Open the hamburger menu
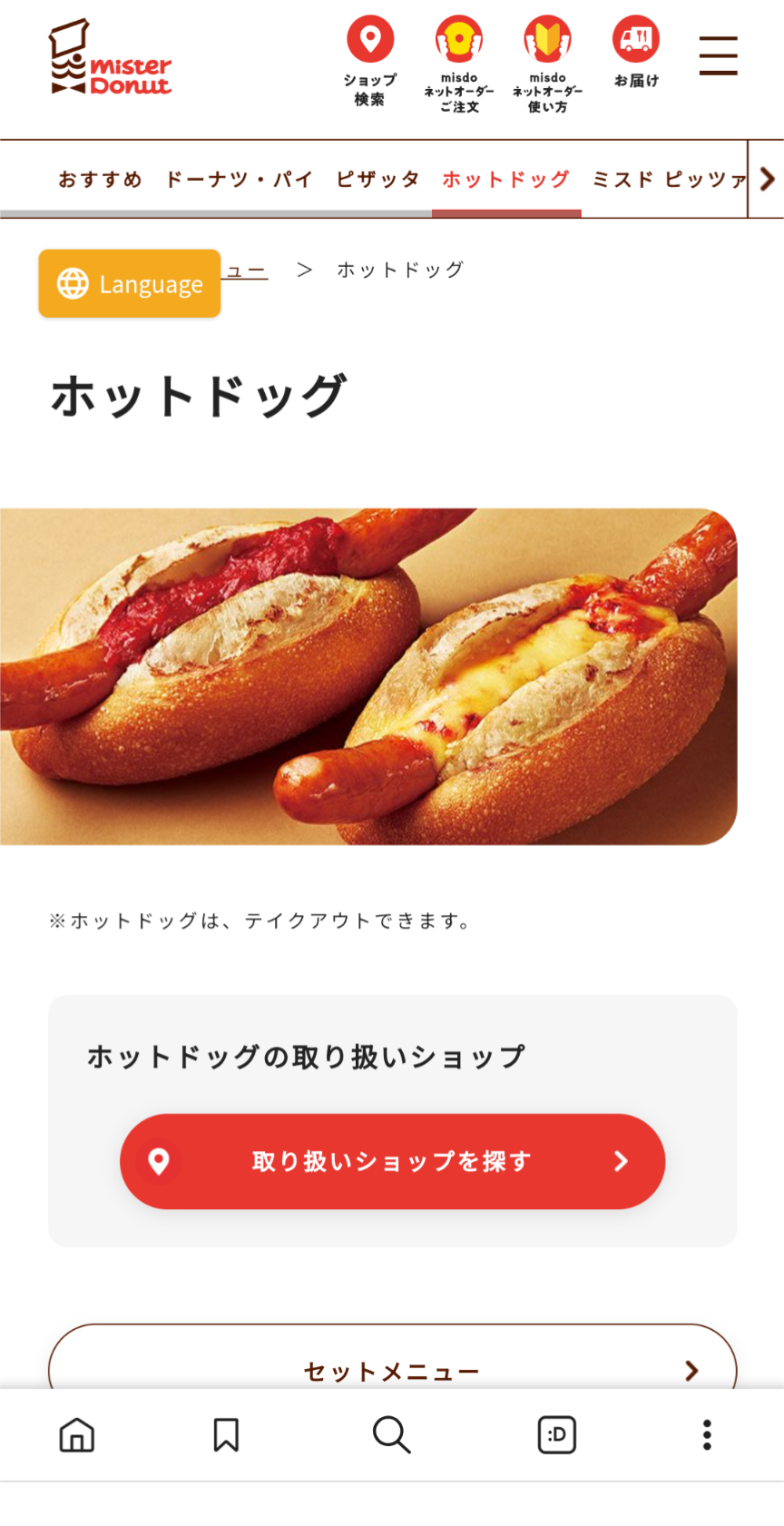The width and height of the screenshot is (784, 1526). click(718, 55)
